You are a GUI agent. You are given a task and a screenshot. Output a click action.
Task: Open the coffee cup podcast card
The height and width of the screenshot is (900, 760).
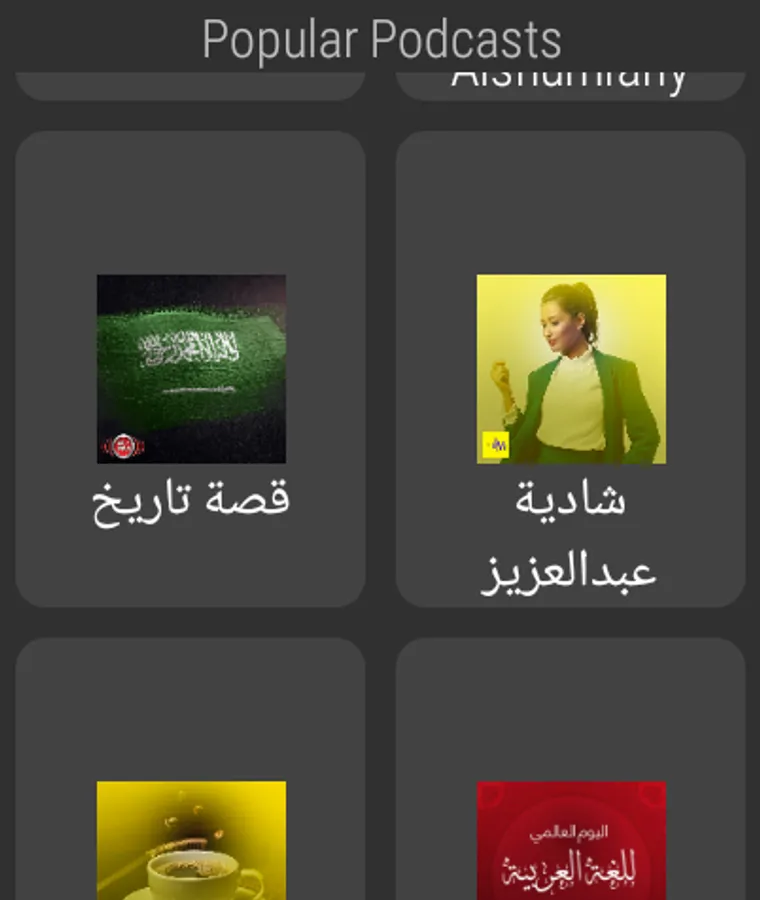pyautogui.click(x=191, y=769)
